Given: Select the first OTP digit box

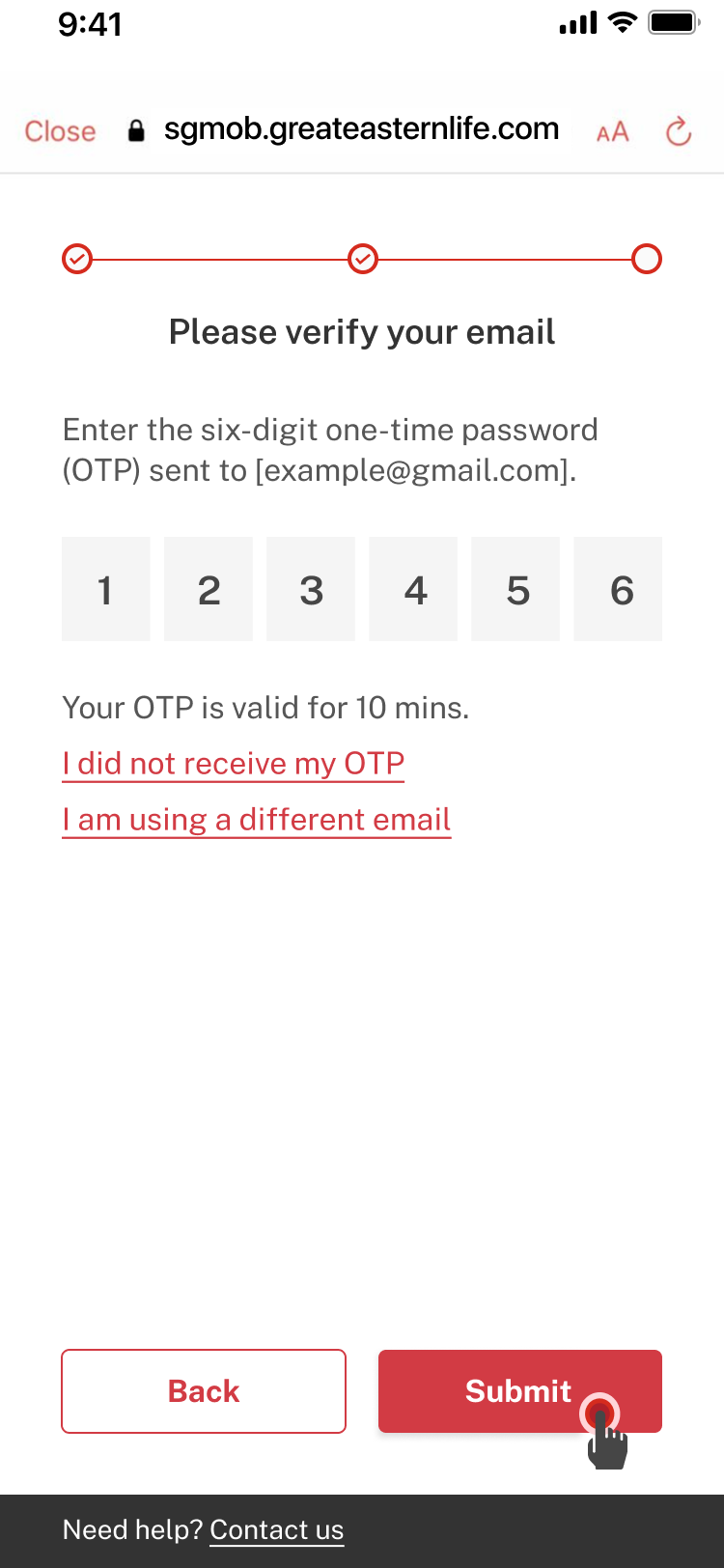Looking at the screenshot, I should [106, 589].
